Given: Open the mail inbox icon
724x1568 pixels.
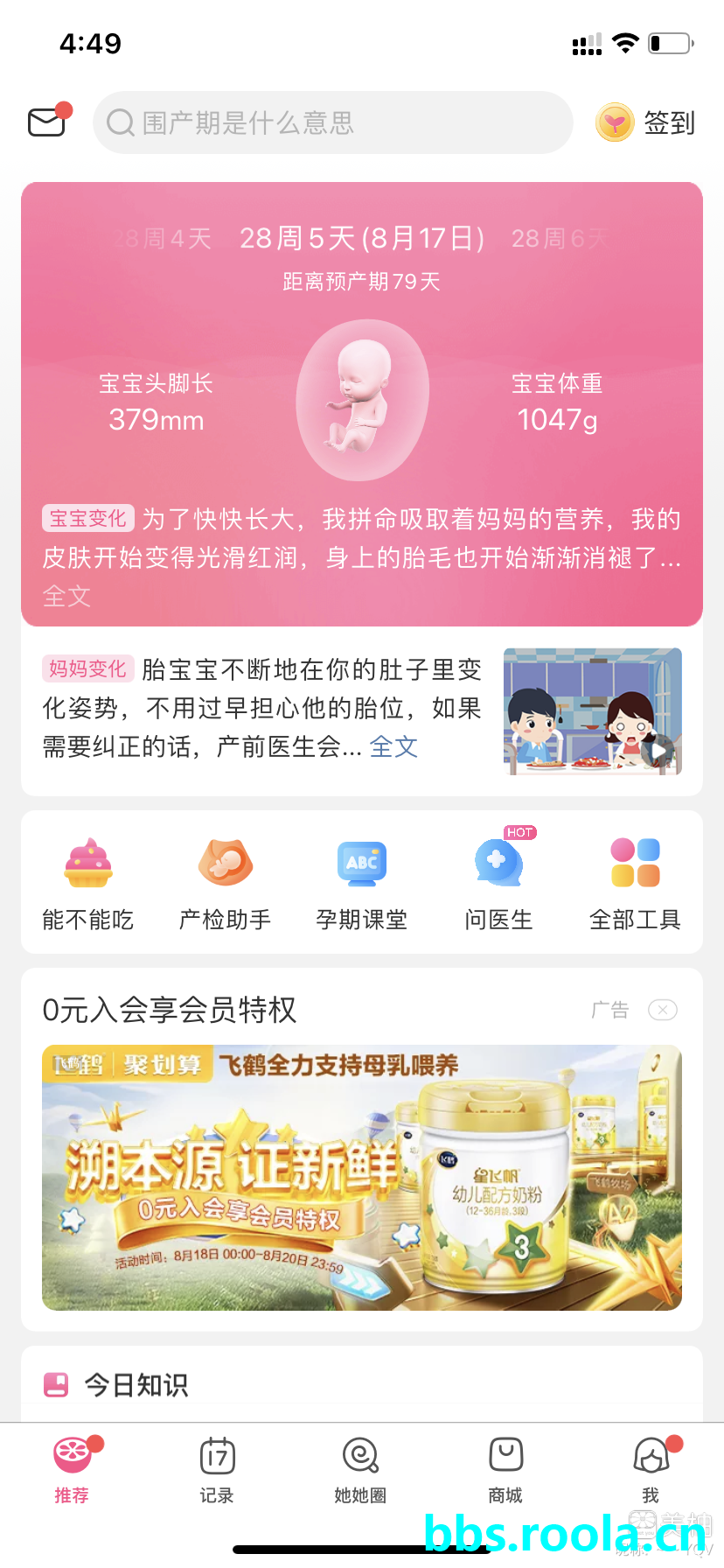Looking at the screenshot, I should (x=47, y=122).
